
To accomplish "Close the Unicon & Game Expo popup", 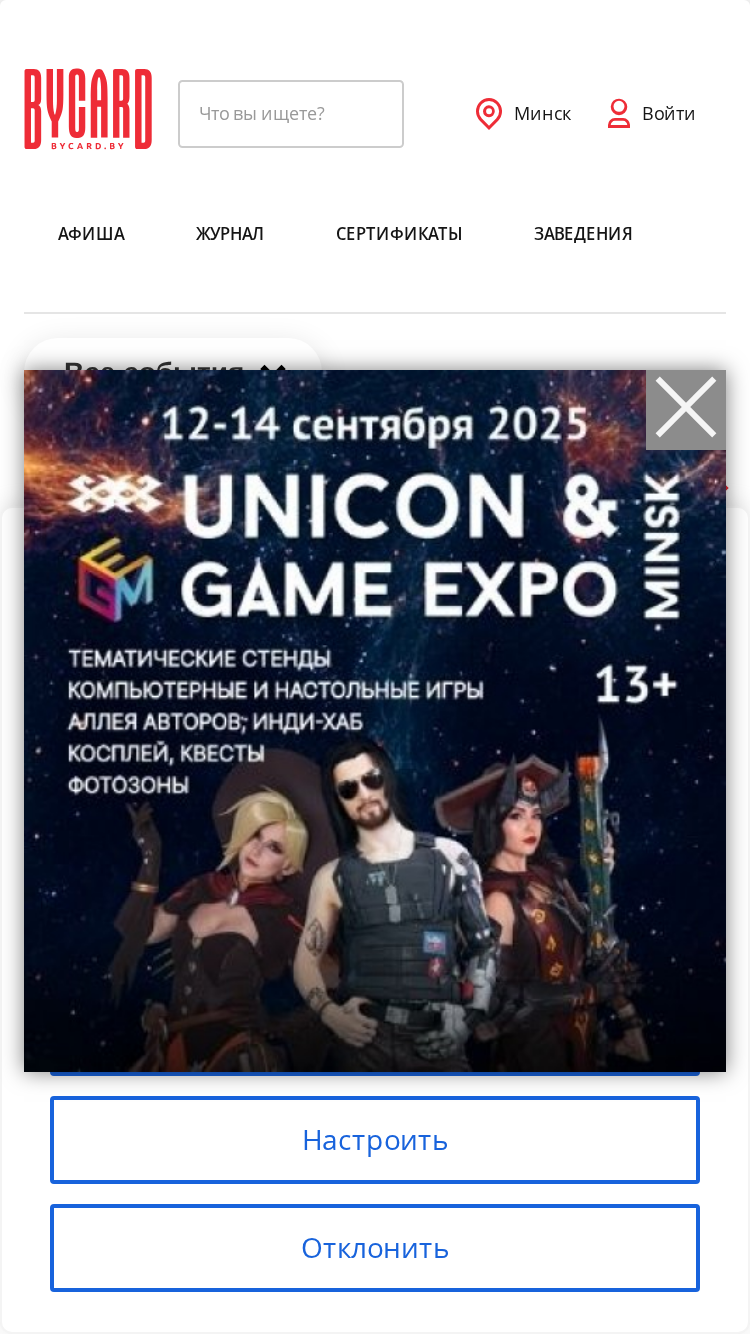I will [685, 409].
